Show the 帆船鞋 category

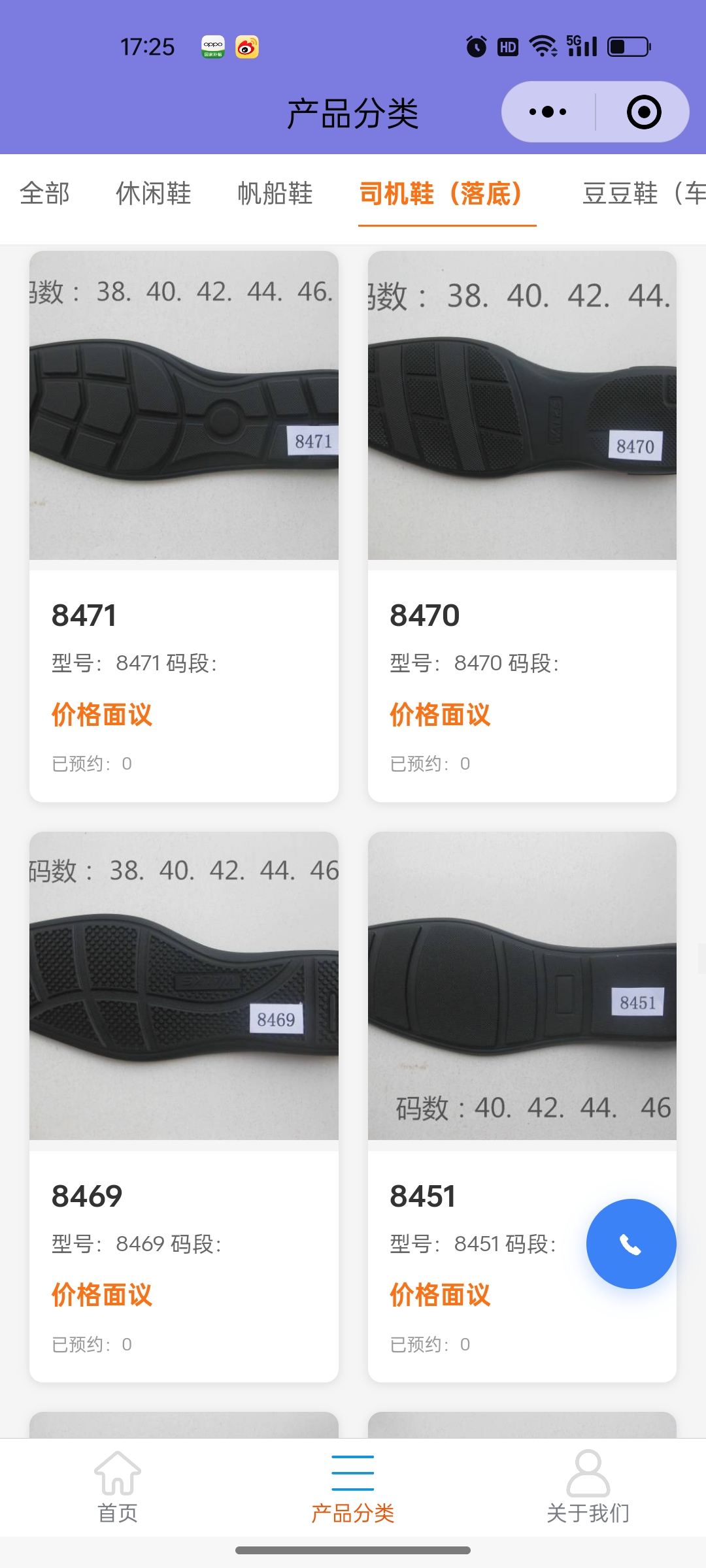[275, 193]
